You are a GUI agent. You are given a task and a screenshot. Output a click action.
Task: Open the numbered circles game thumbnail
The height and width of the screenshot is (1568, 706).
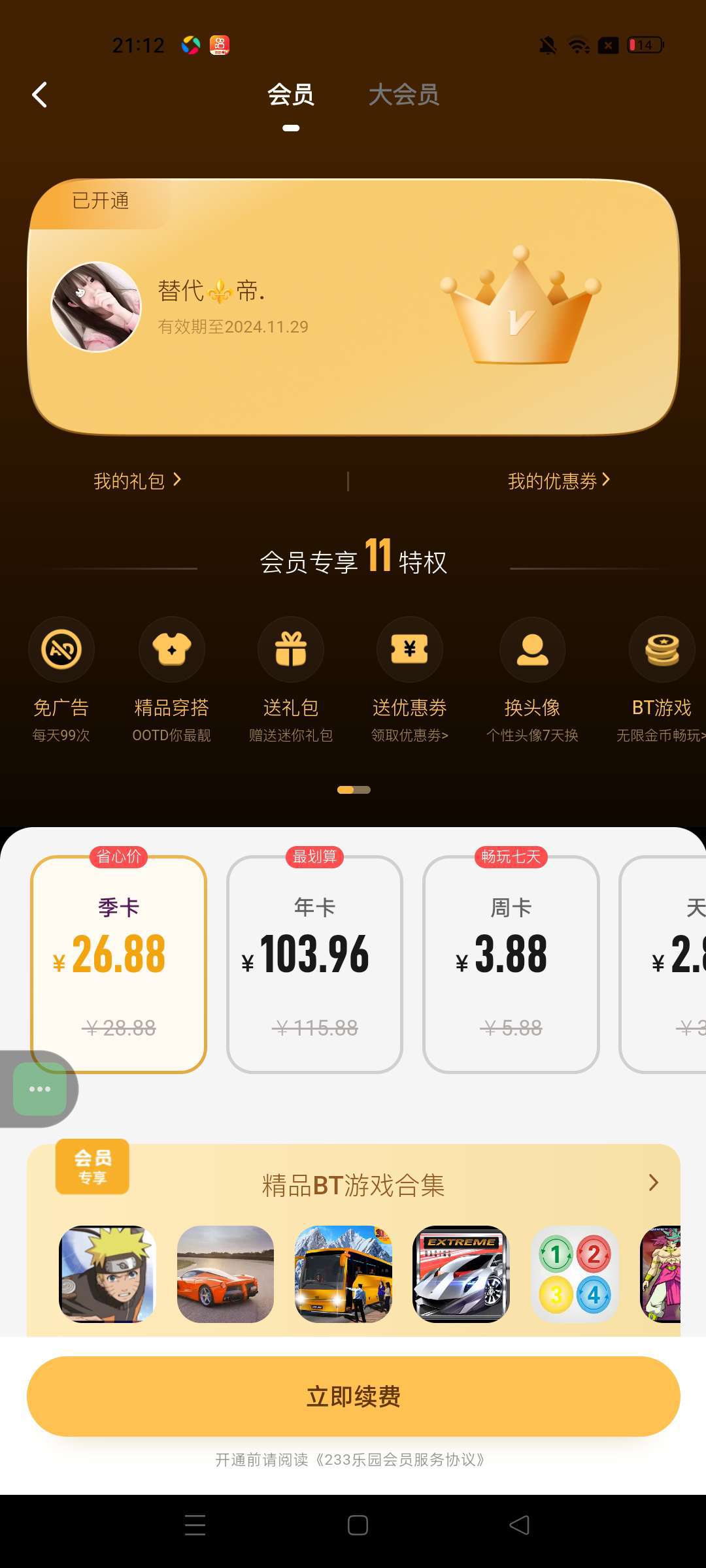[575, 1274]
